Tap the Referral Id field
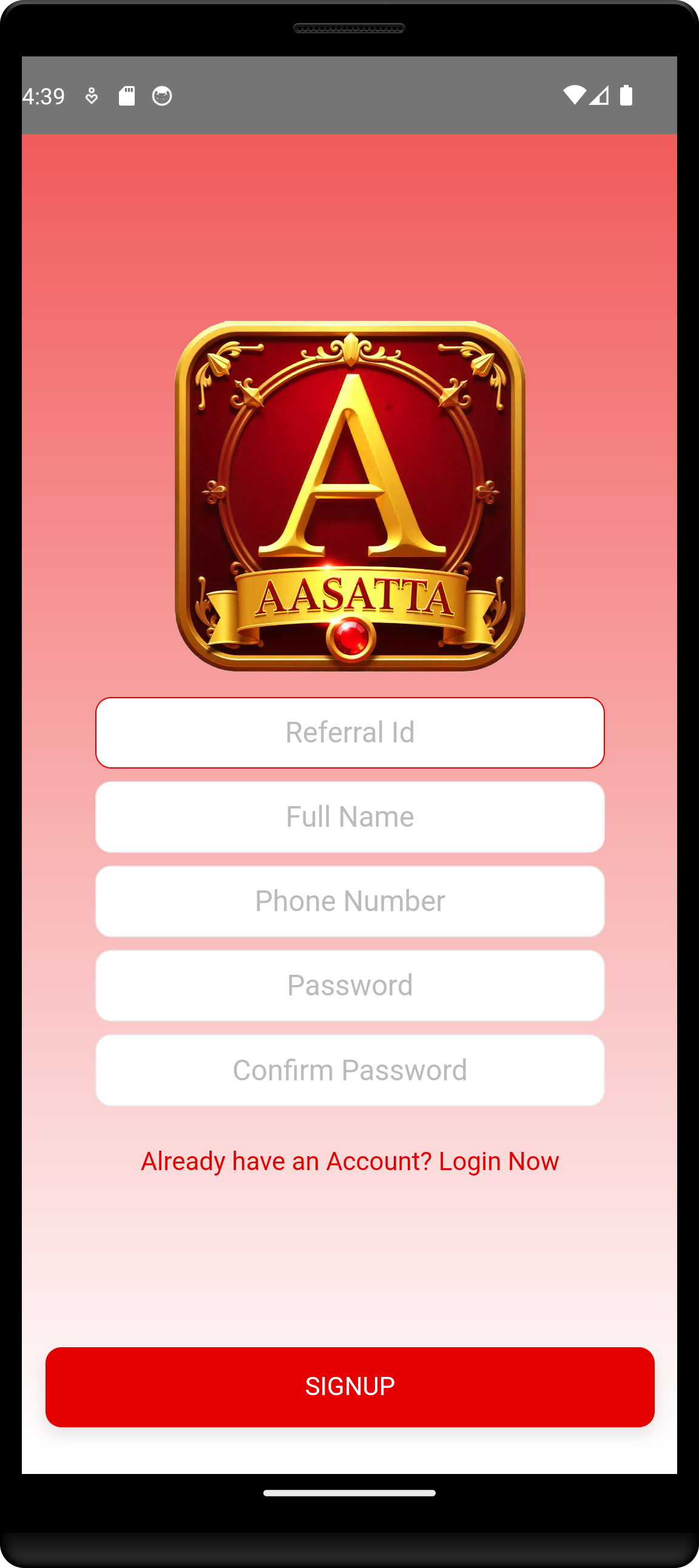This screenshot has width=699, height=1568. pos(349,732)
